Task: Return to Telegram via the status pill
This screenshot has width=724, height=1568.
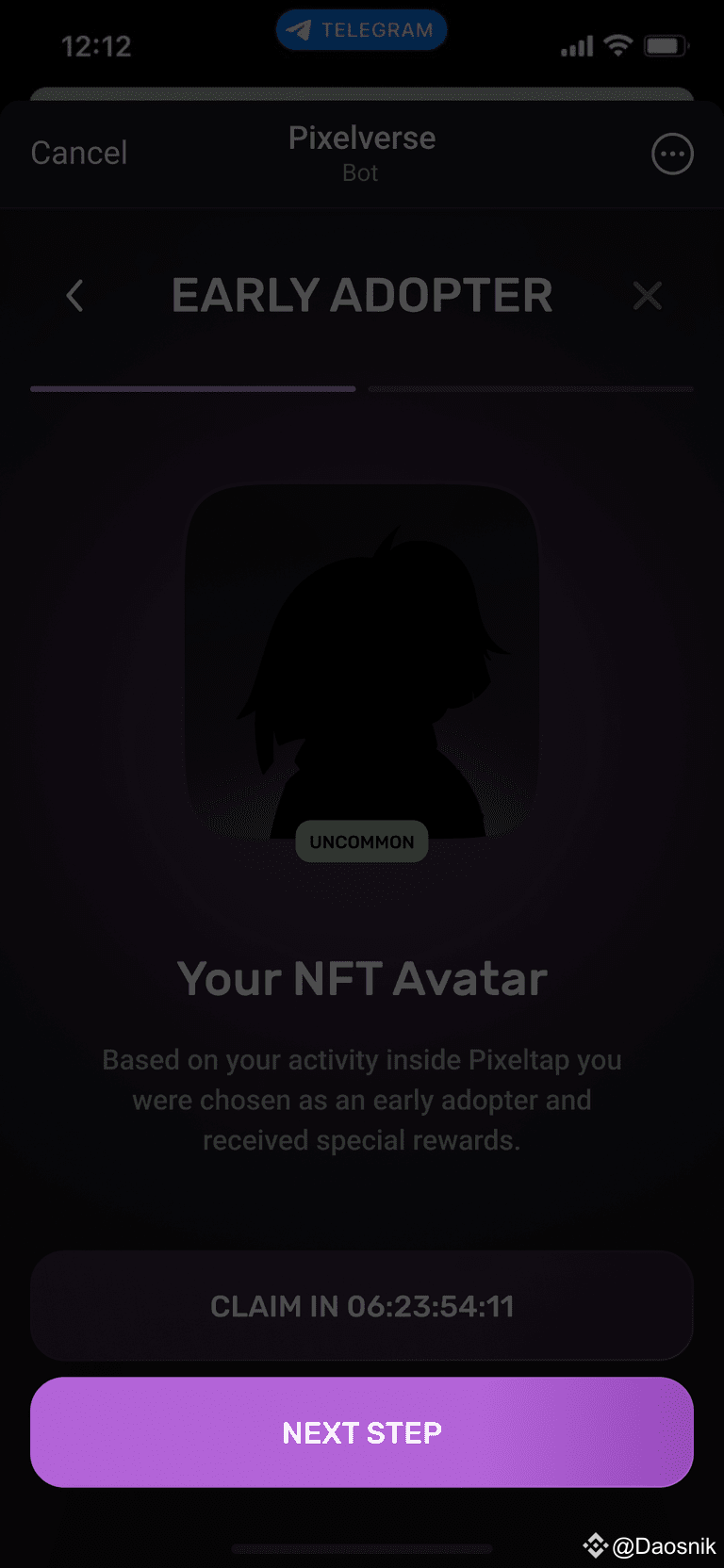Action: (x=361, y=30)
